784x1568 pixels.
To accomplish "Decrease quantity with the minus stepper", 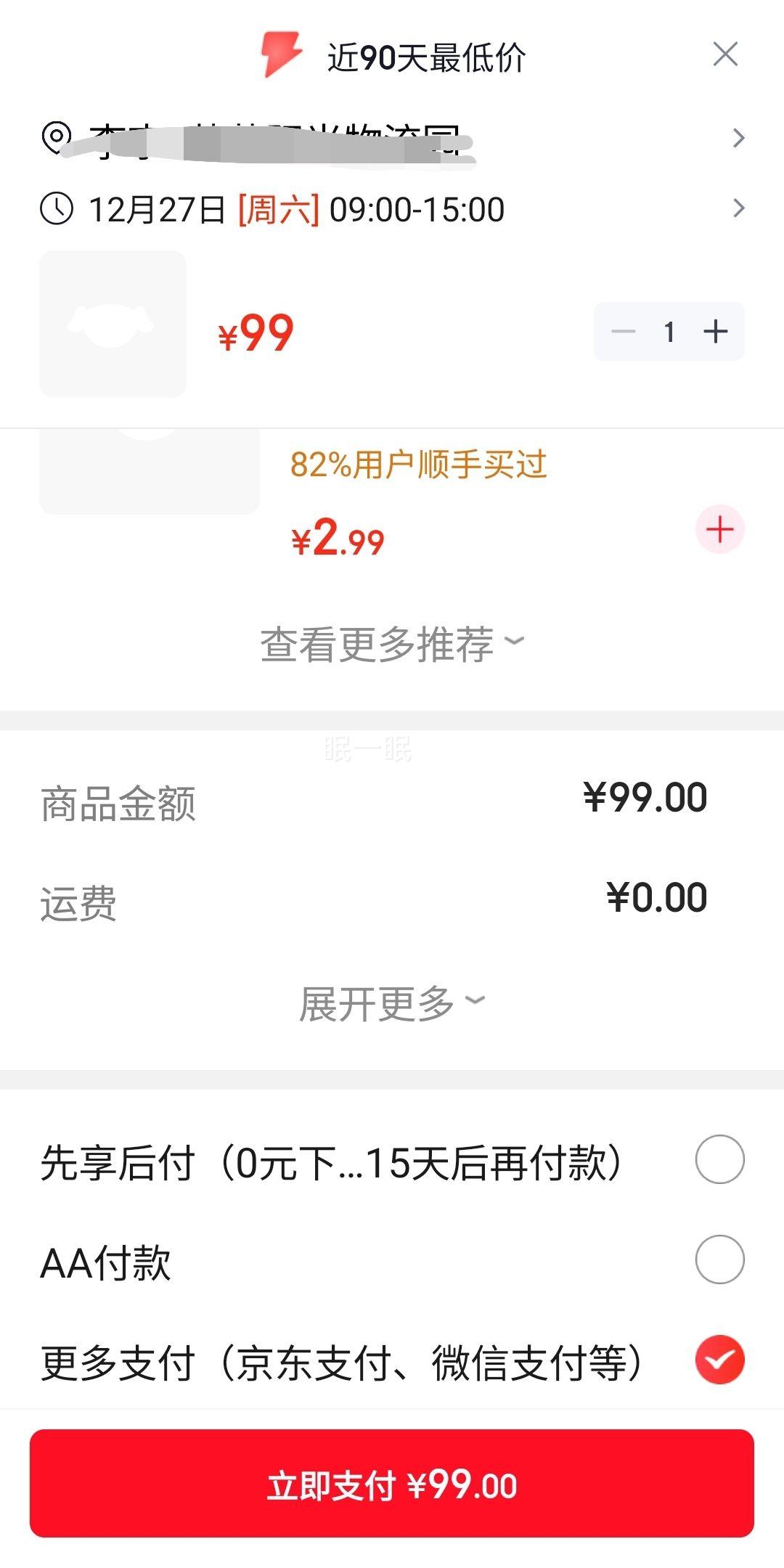I will [623, 331].
